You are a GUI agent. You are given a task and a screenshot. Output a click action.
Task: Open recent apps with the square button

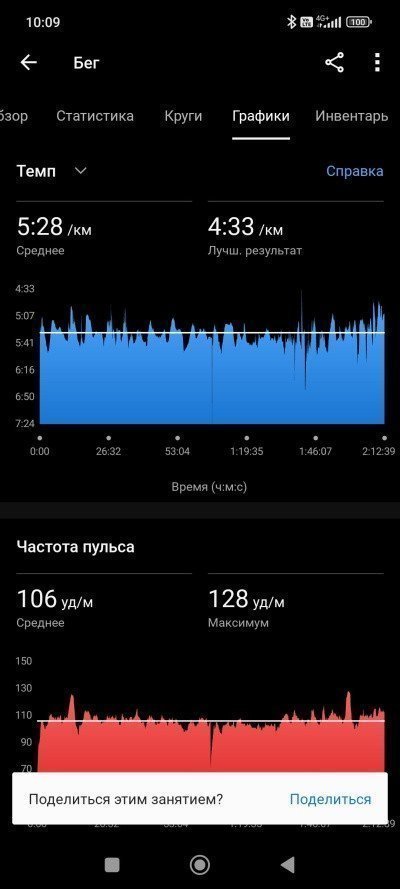click(x=112, y=864)
